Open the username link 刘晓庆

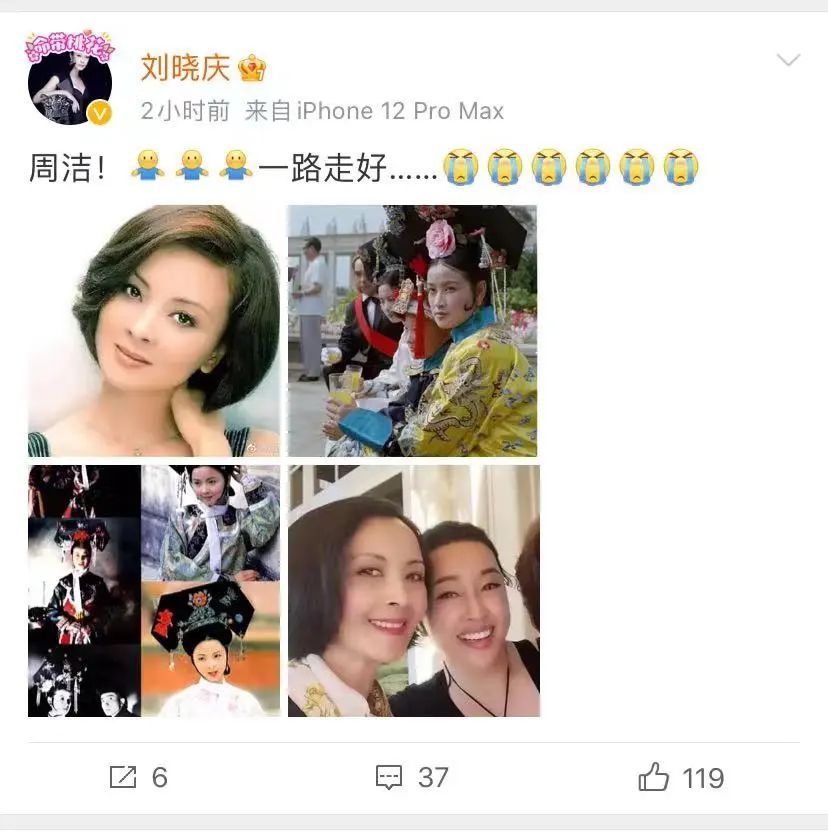pyautogui.click(x=185, y=68)
